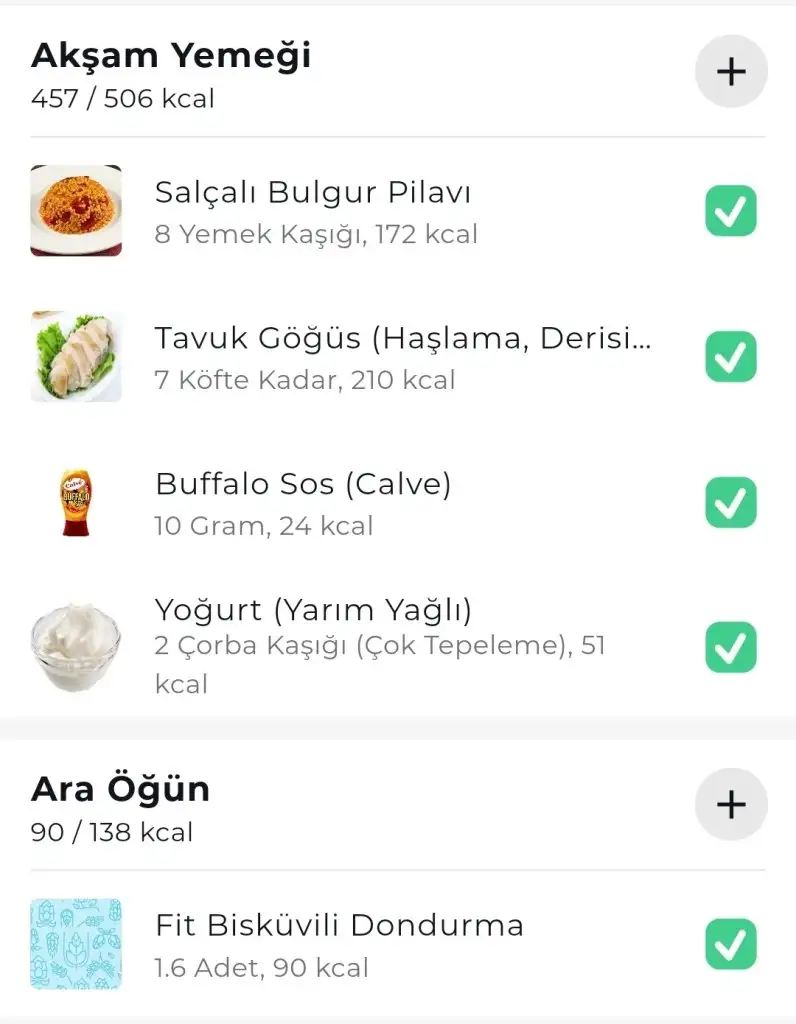Toggle the Yoğurt (Yarım Yağlı) checkbox
796x1024 pixels.
point(730,647)
